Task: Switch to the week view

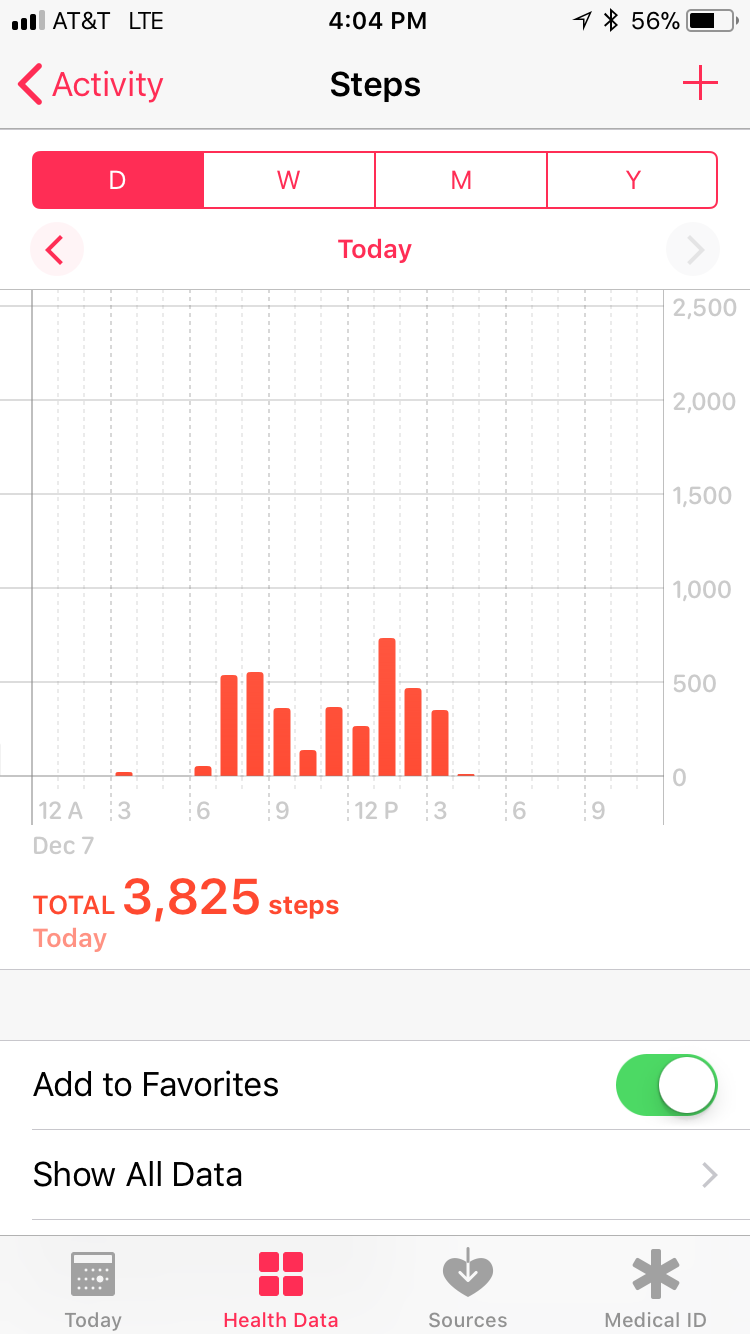Action: [x=289, y=180]
